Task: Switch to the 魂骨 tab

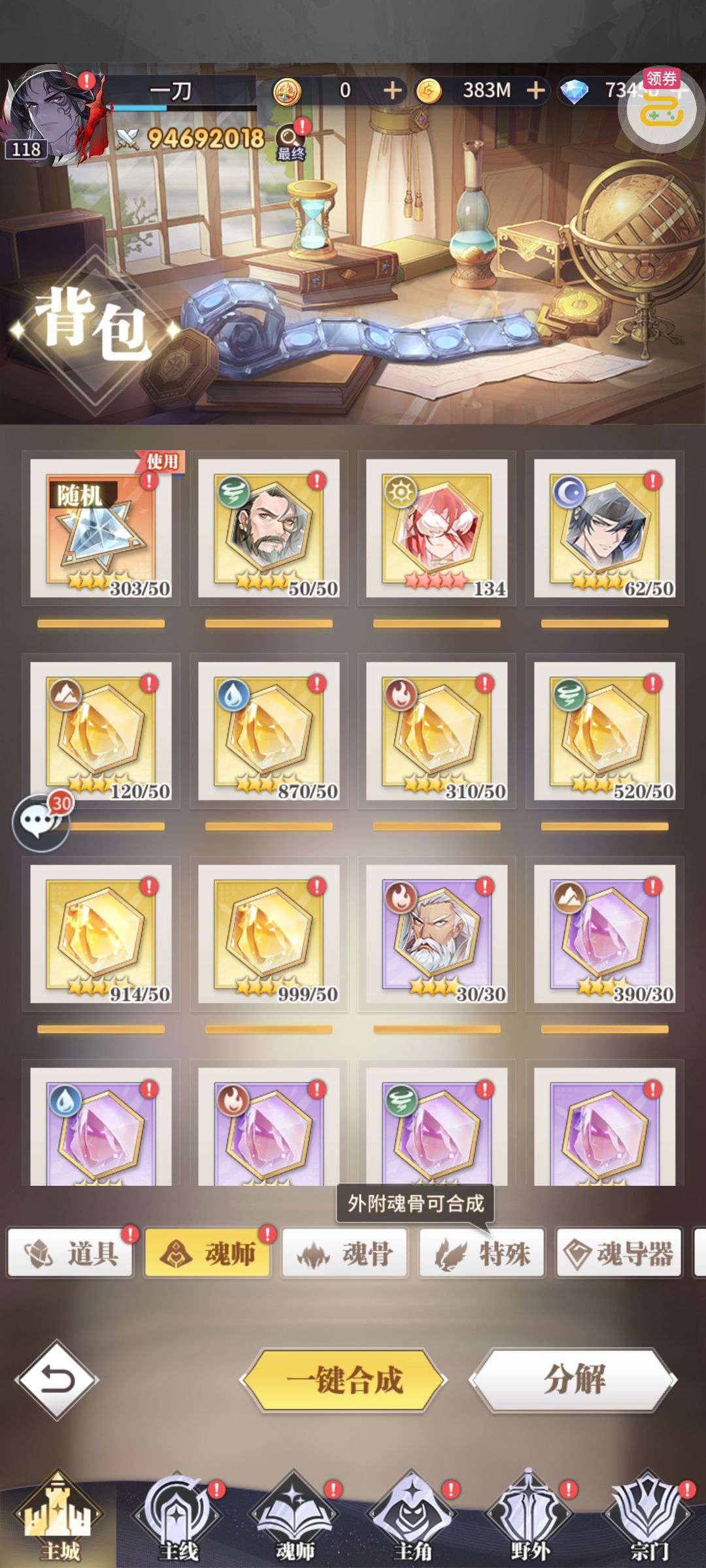Action: click(345, 1253)
